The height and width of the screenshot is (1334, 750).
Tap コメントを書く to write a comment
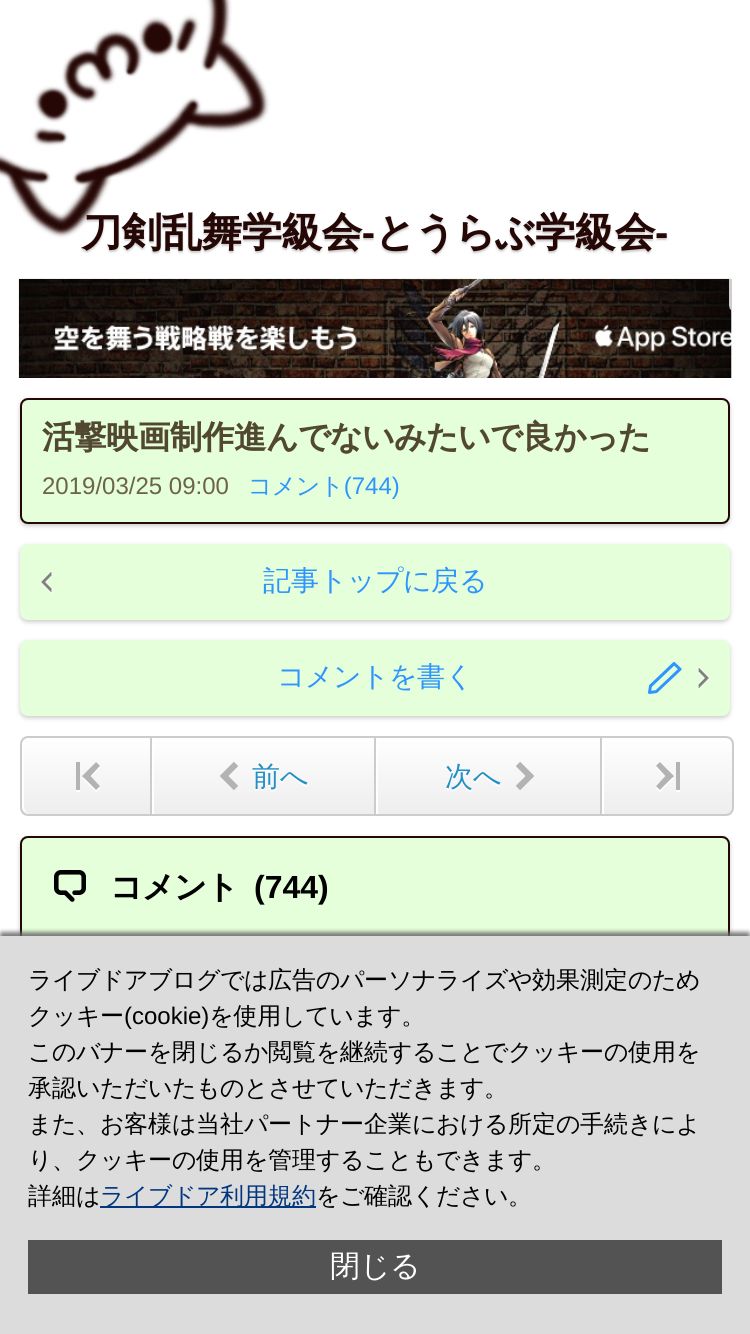(x=375, y=678)
